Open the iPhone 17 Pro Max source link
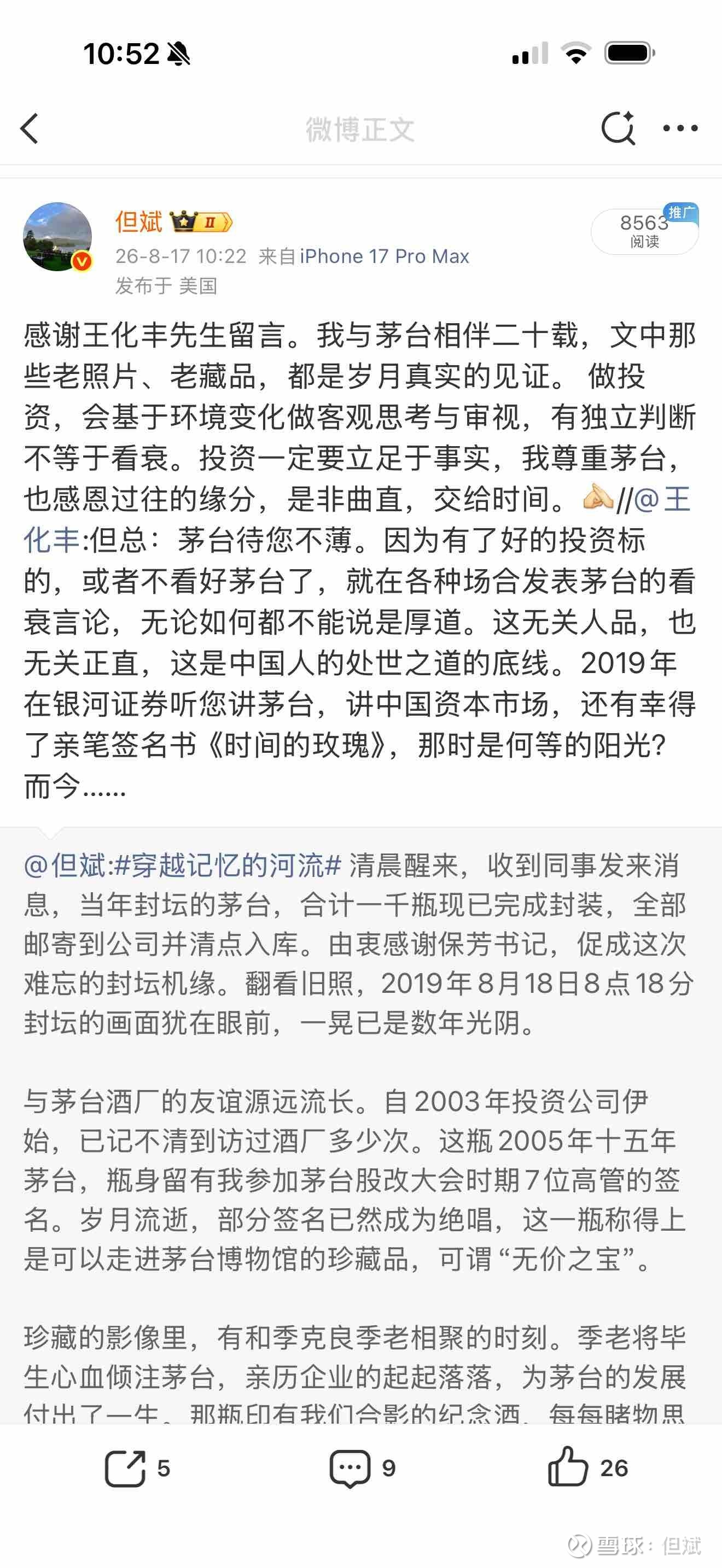The width and height of the screenshot is (722, 1568). point(384,256)
